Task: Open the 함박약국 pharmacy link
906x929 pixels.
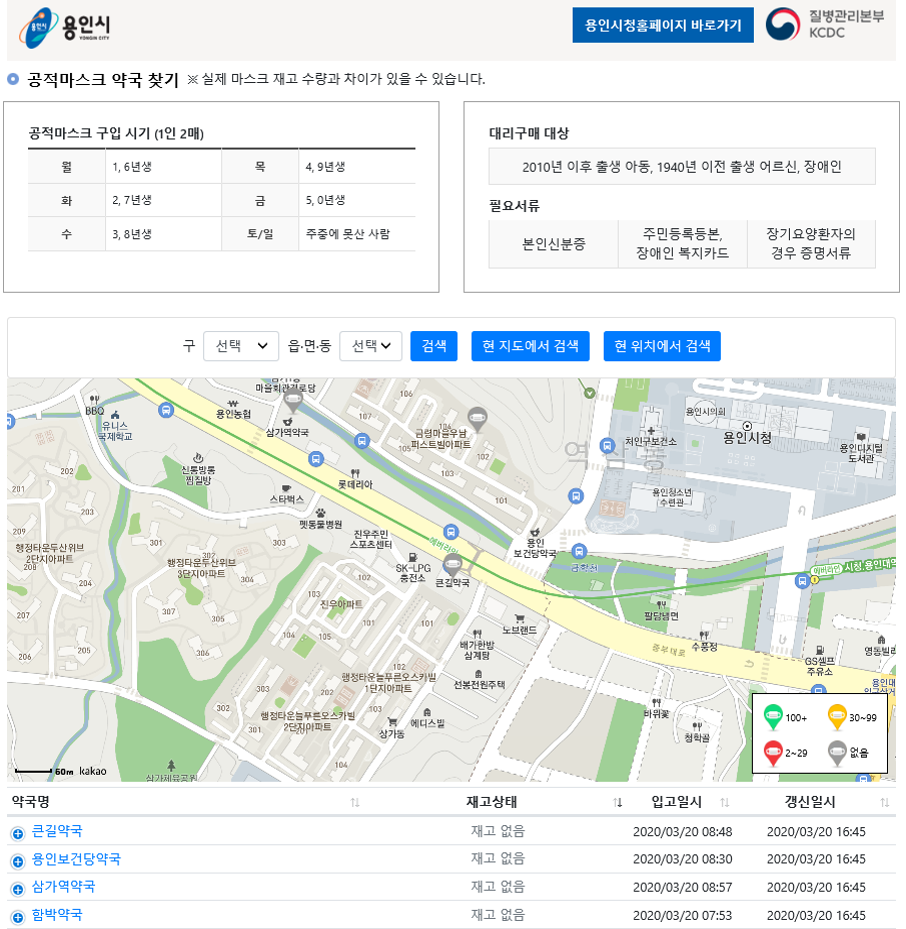Action: pyautogui.click(x=57, y=915)
